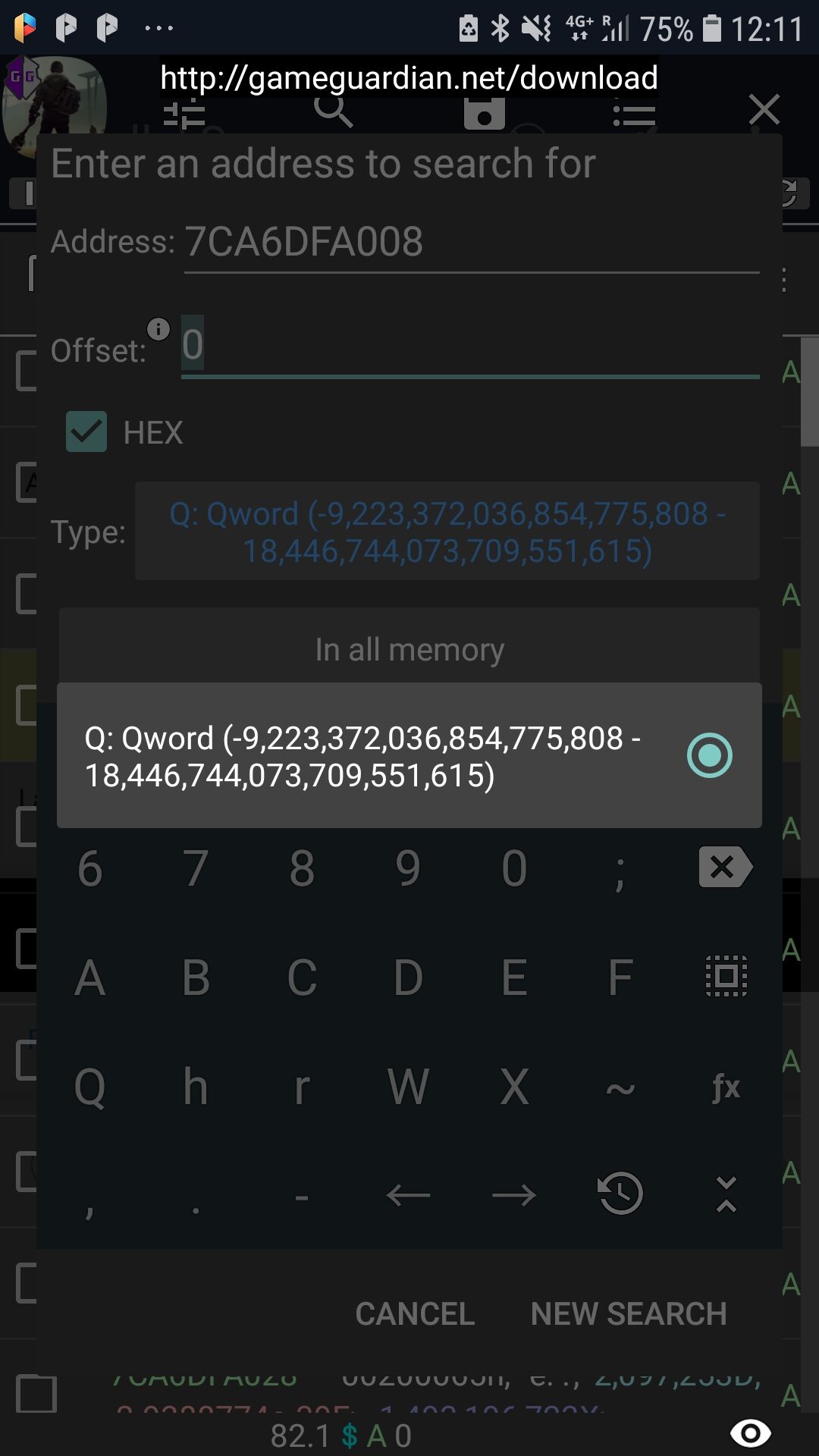Cancel the address search dialog
The width and height of the screenshot is (819, 1456).
point(415,1314)
